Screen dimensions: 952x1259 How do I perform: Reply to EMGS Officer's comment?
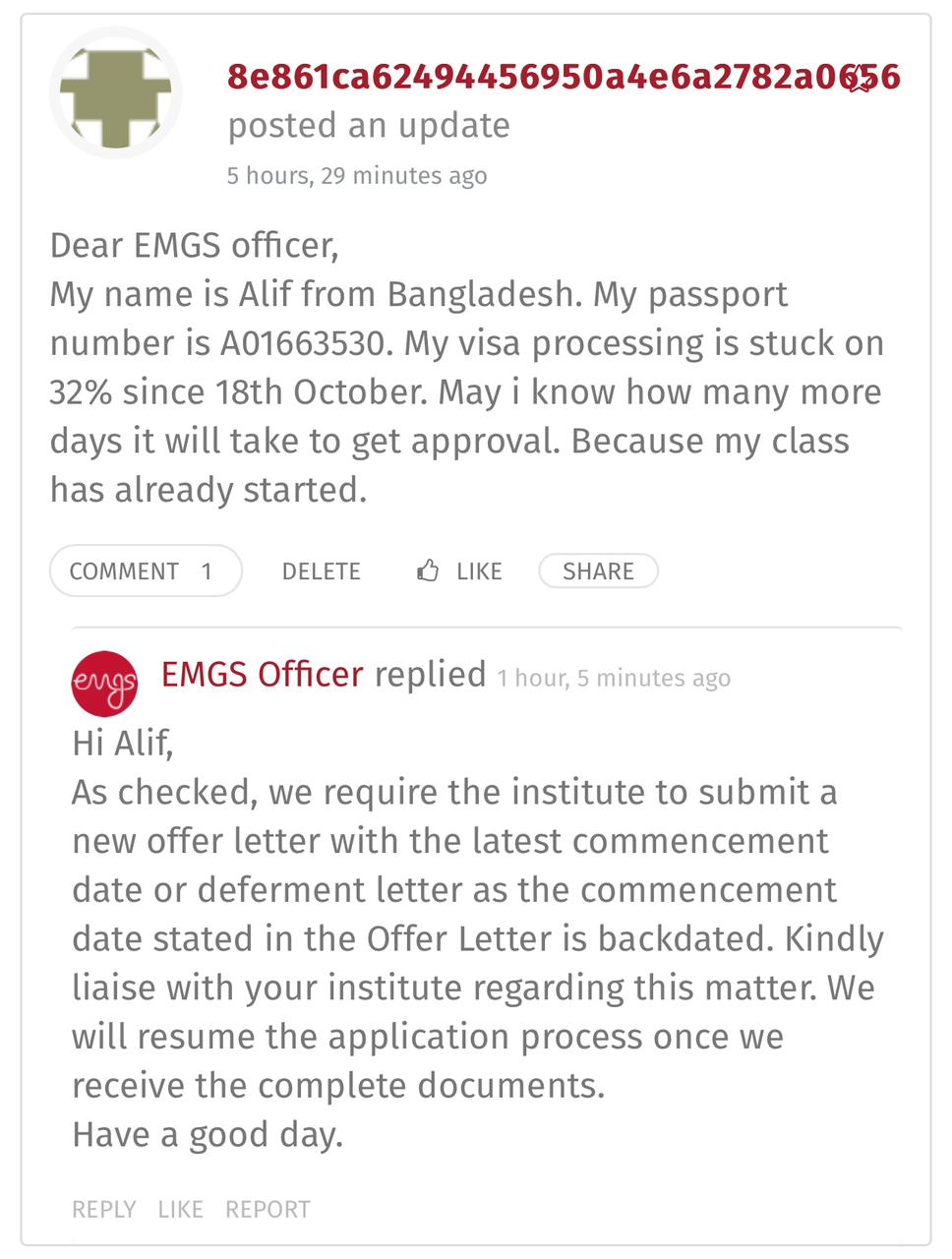coord(103,1209)
